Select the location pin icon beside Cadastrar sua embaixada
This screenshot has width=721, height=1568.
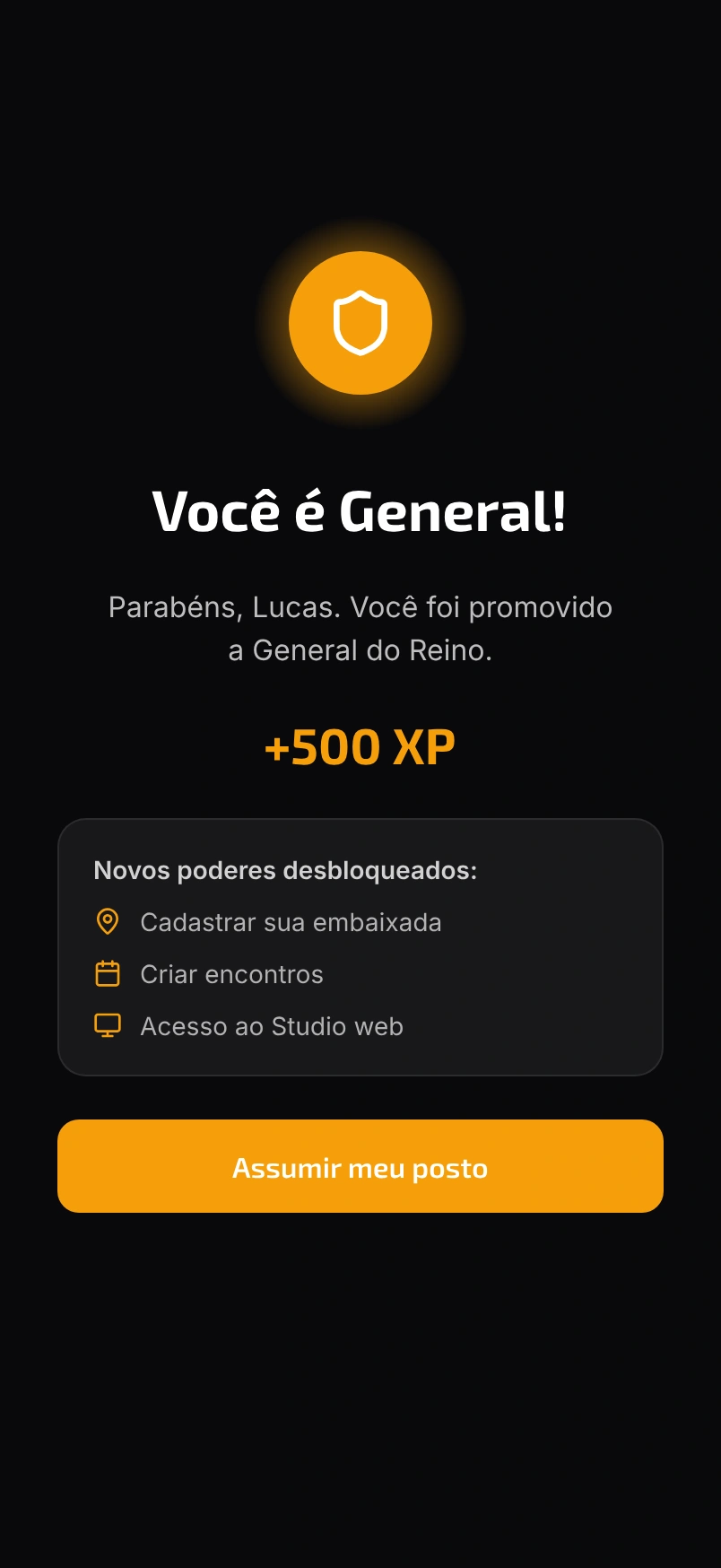click(108, 920)
